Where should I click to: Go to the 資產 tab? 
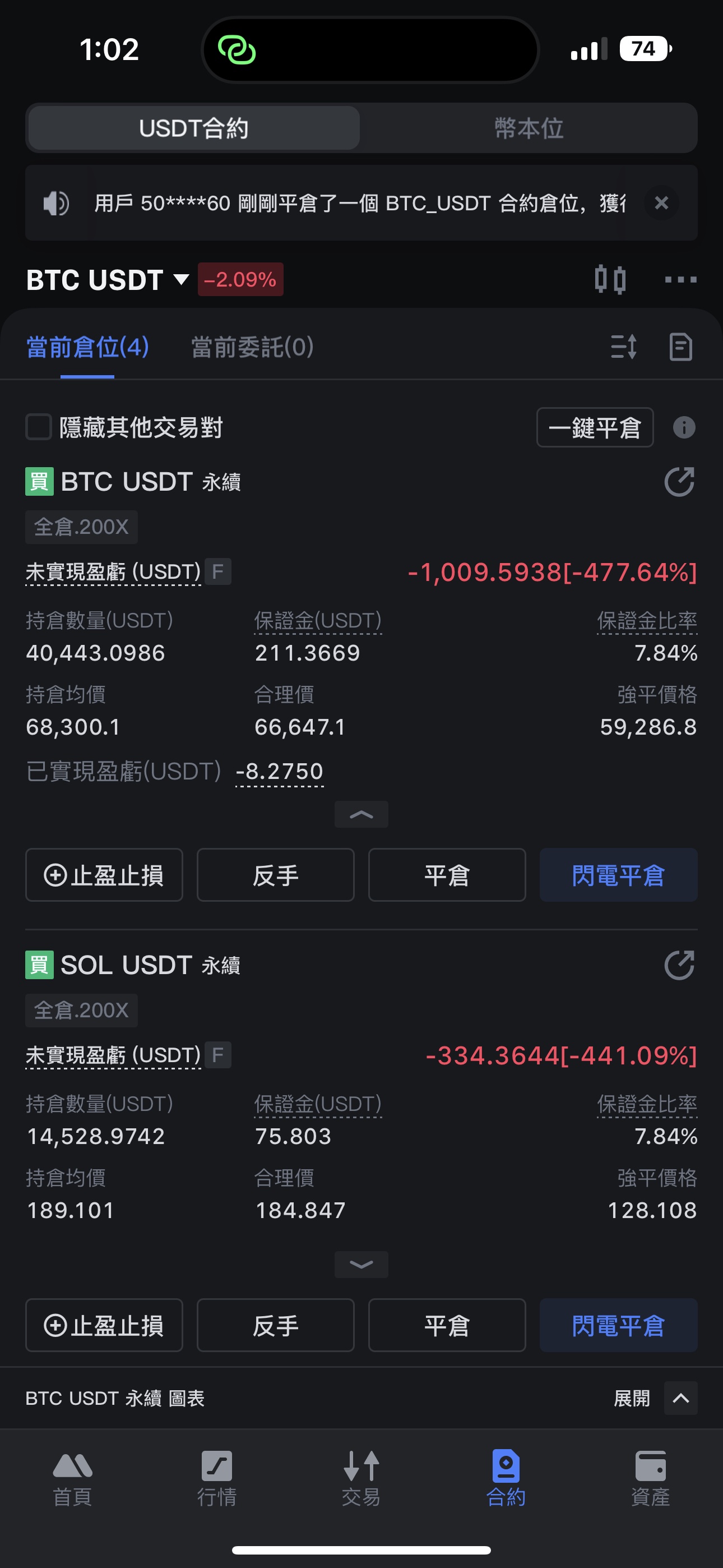pos(651,1477)
